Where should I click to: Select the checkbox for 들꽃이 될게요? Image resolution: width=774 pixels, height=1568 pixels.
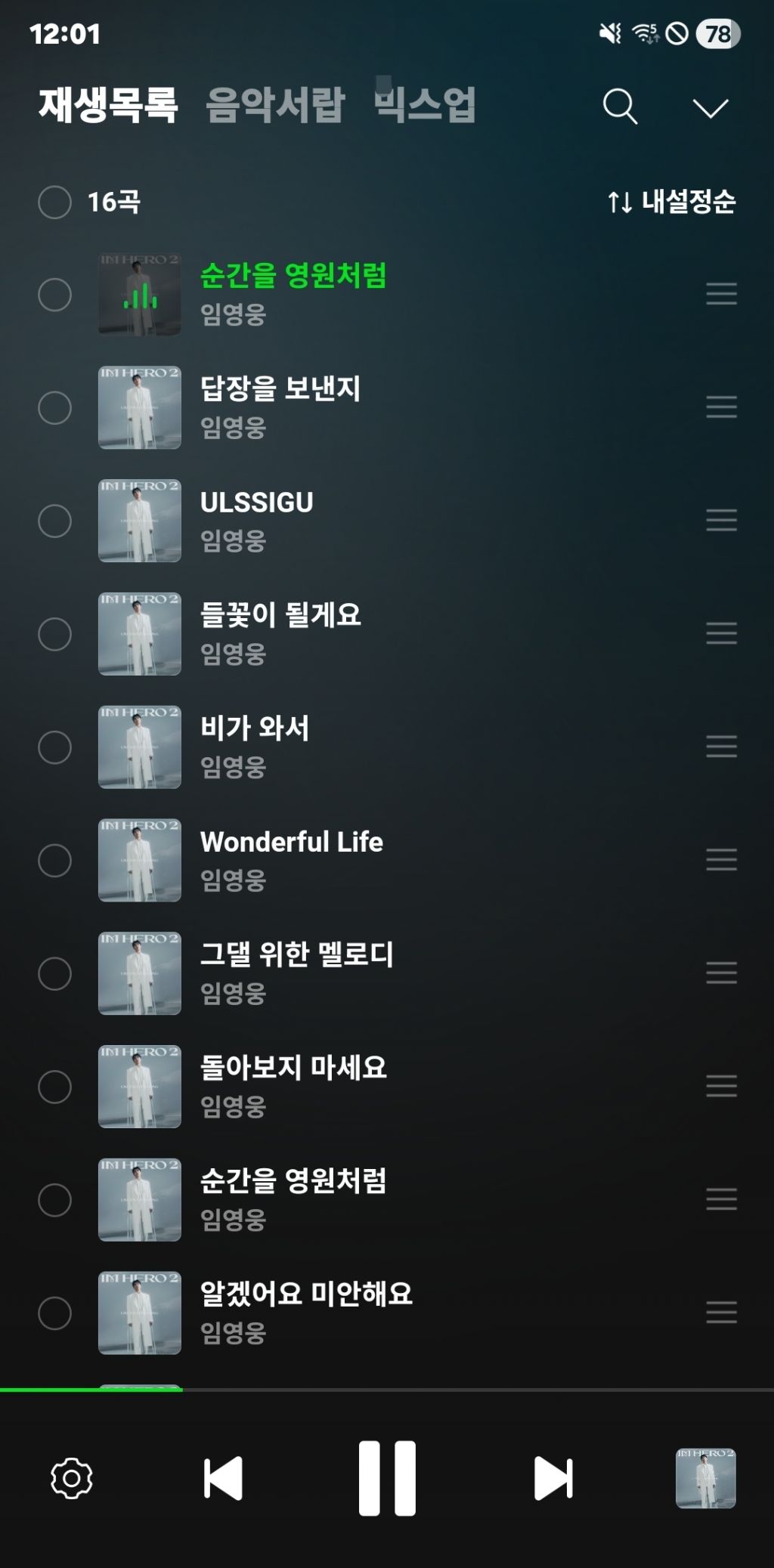point(54,634)
